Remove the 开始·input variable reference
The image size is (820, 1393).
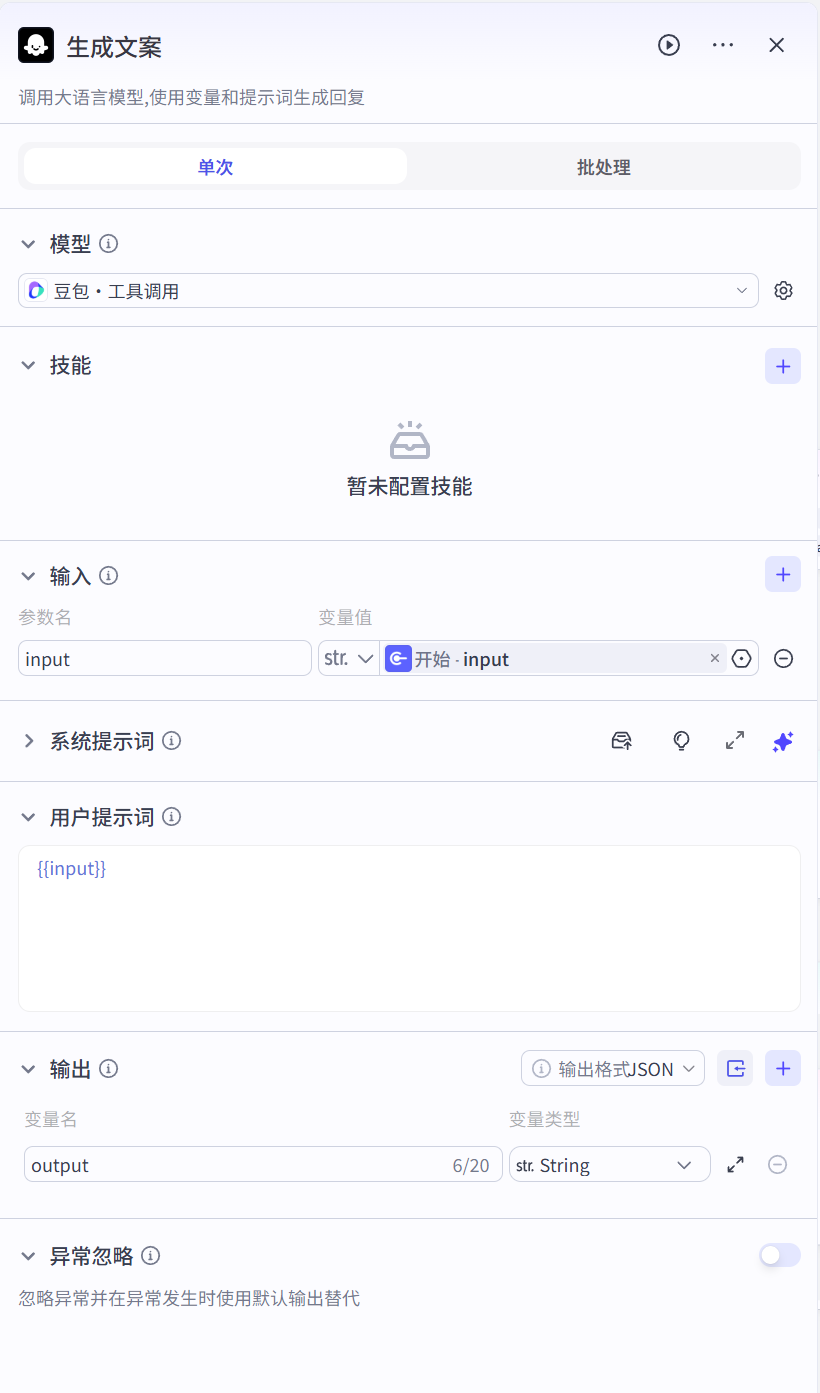(x=715, y=658)
